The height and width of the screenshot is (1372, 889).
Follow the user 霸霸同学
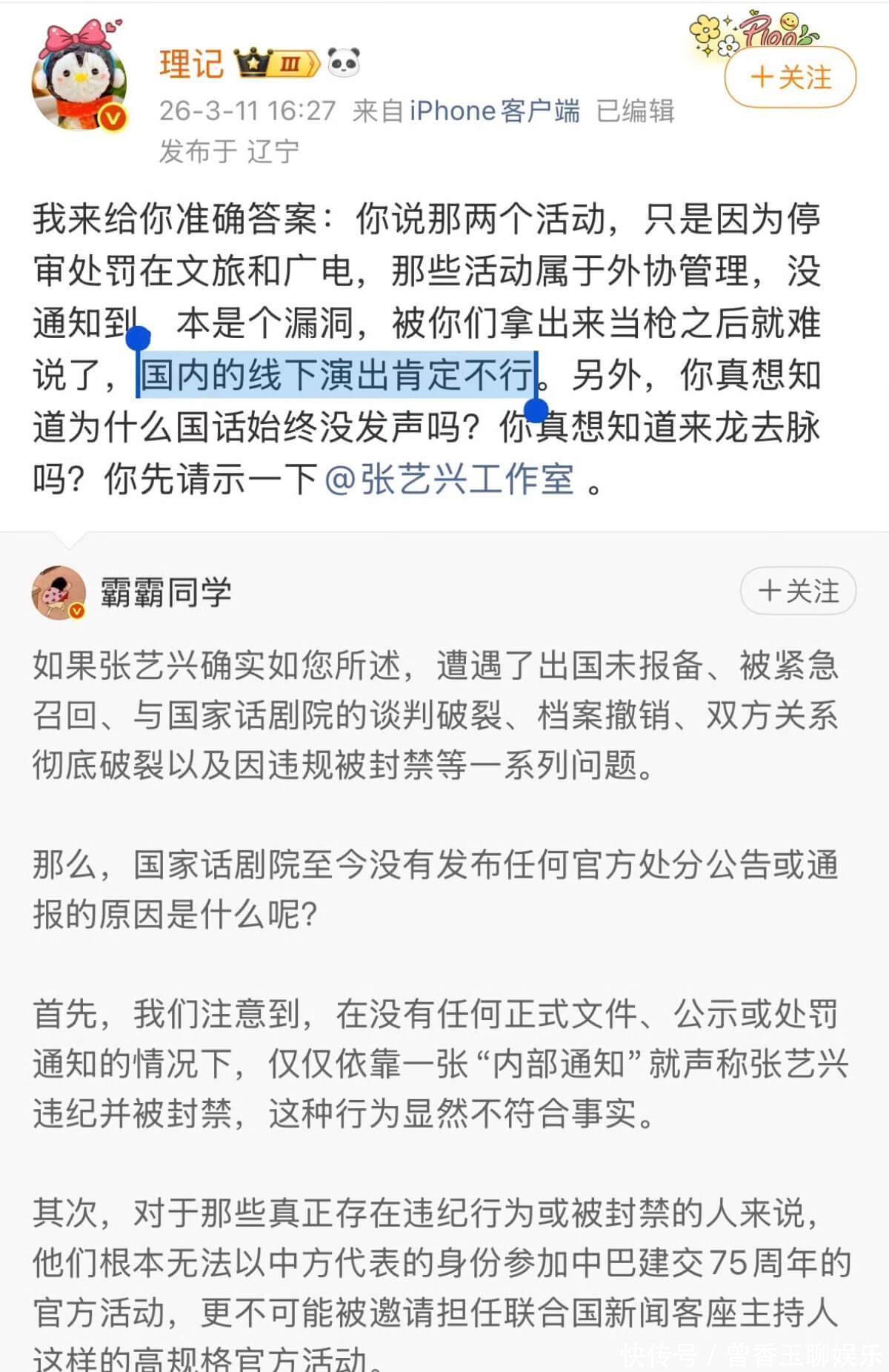798,591
